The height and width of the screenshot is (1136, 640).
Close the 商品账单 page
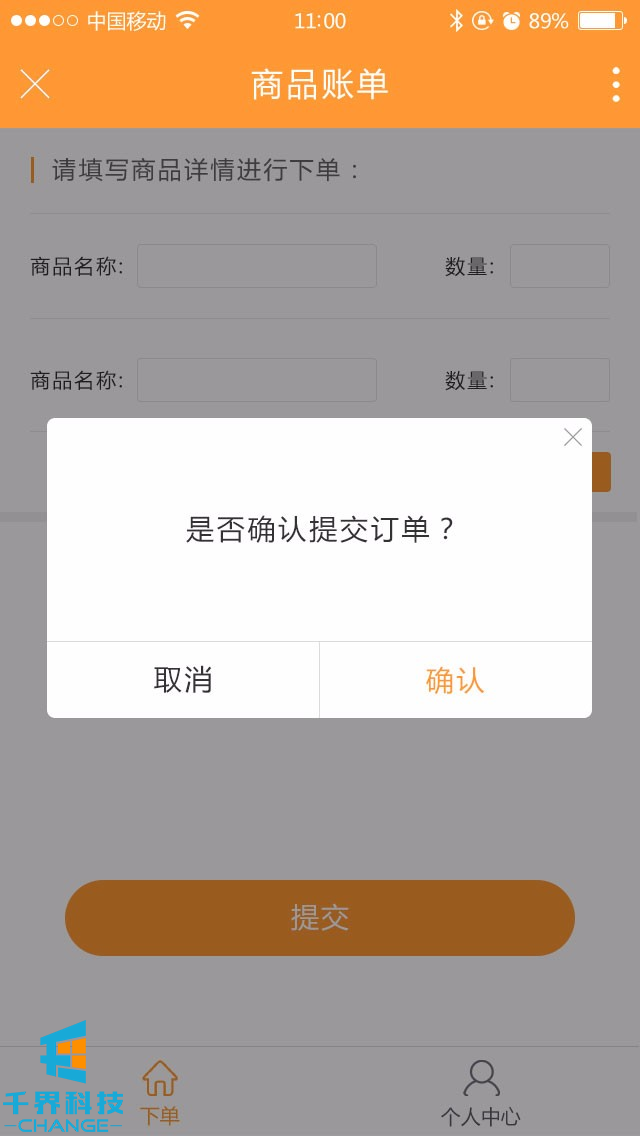(x=35, y=84)
